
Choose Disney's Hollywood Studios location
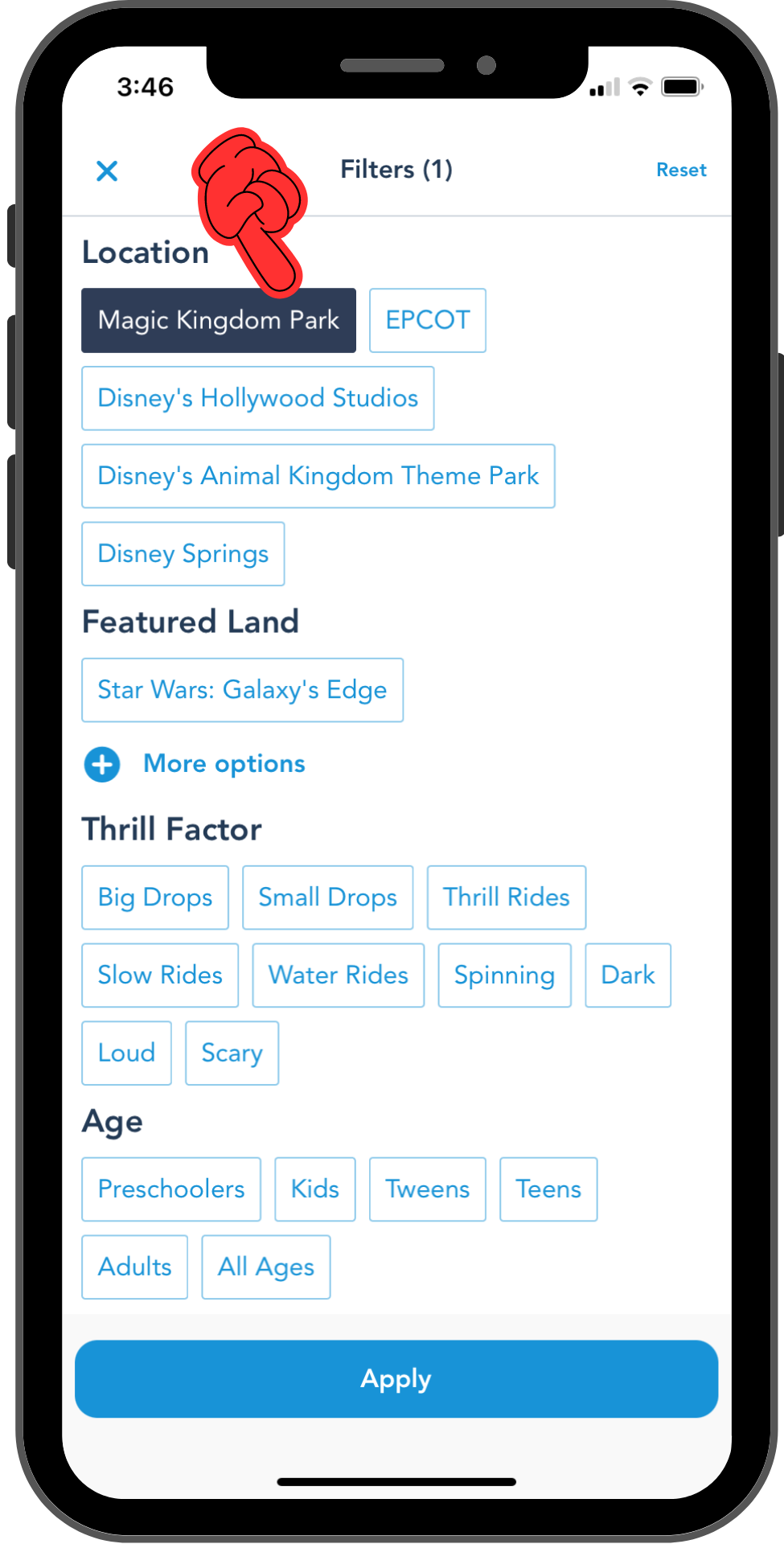click(x=258, y=398)
